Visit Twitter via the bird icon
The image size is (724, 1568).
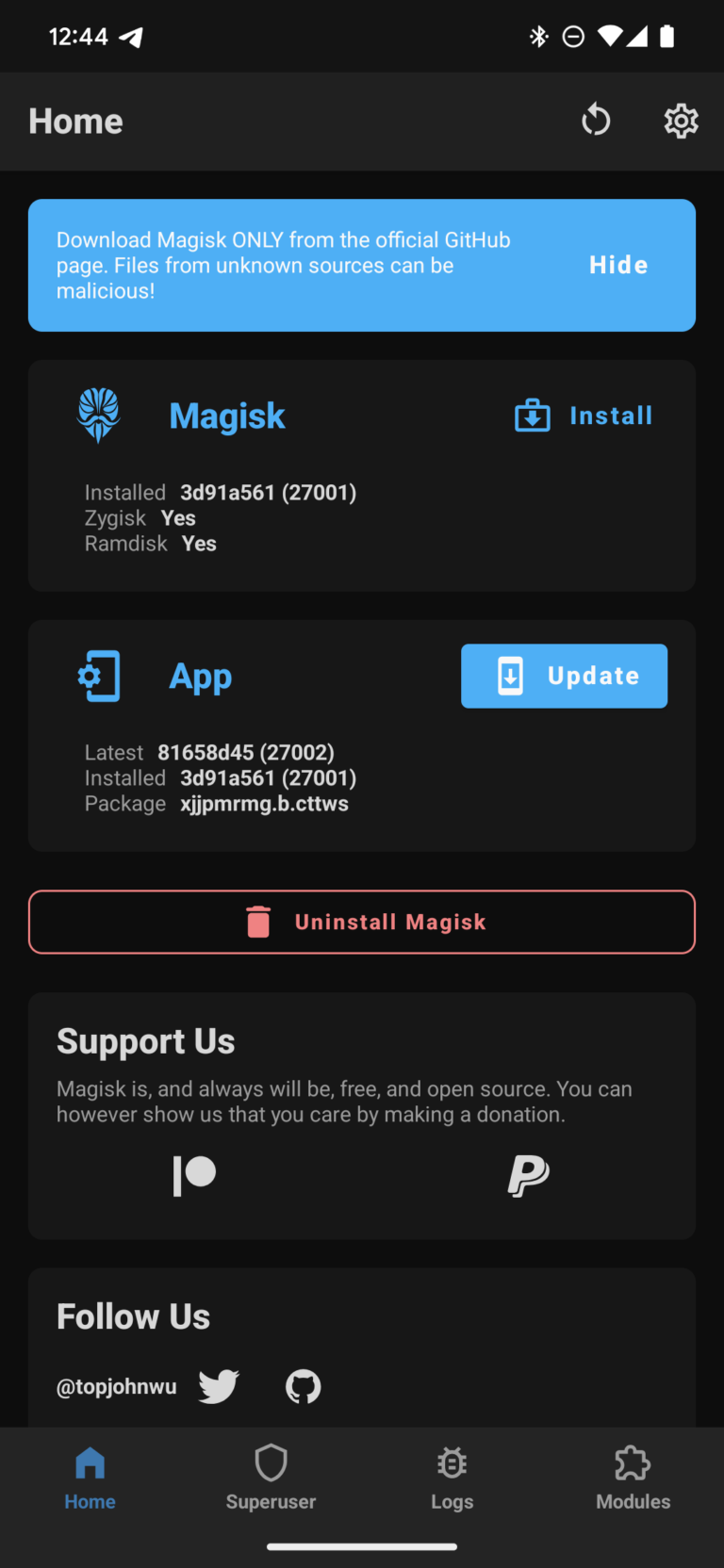point(219,1386)
